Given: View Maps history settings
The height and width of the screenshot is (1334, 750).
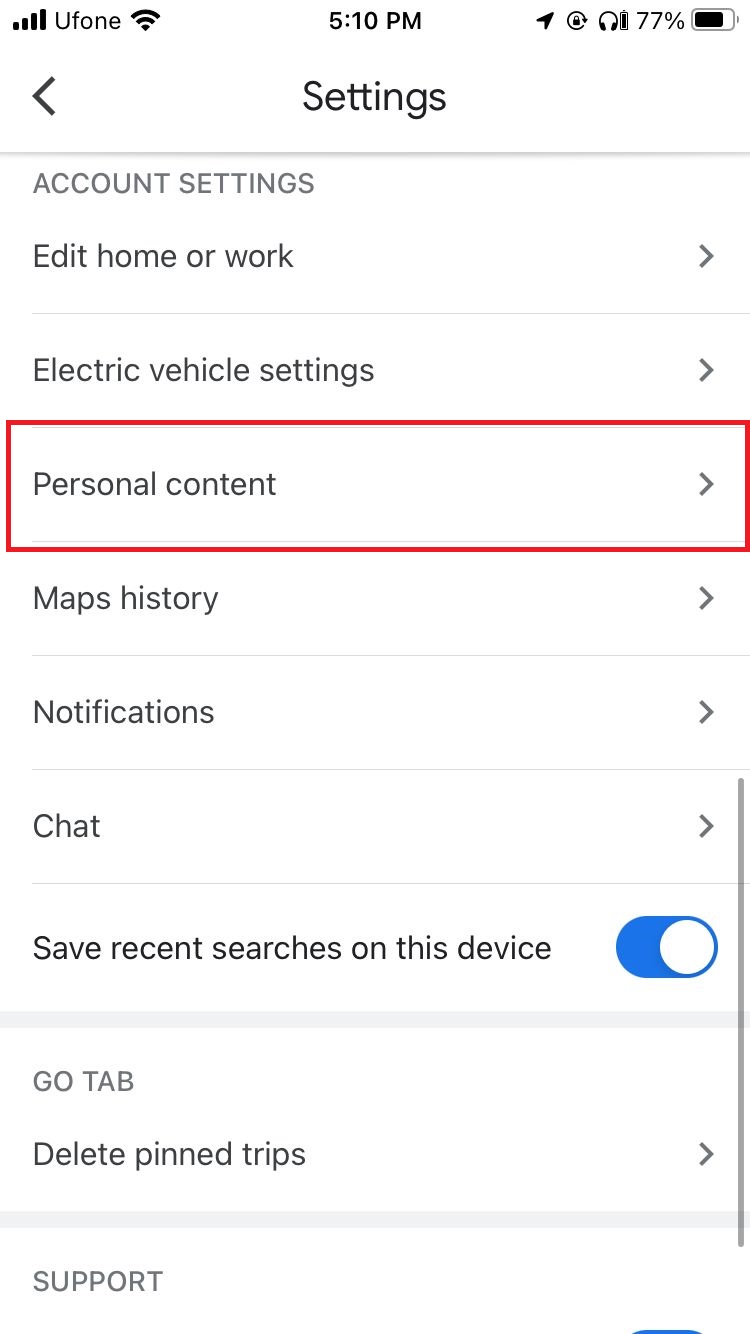Looking at the screenshot, I should 375,599.
